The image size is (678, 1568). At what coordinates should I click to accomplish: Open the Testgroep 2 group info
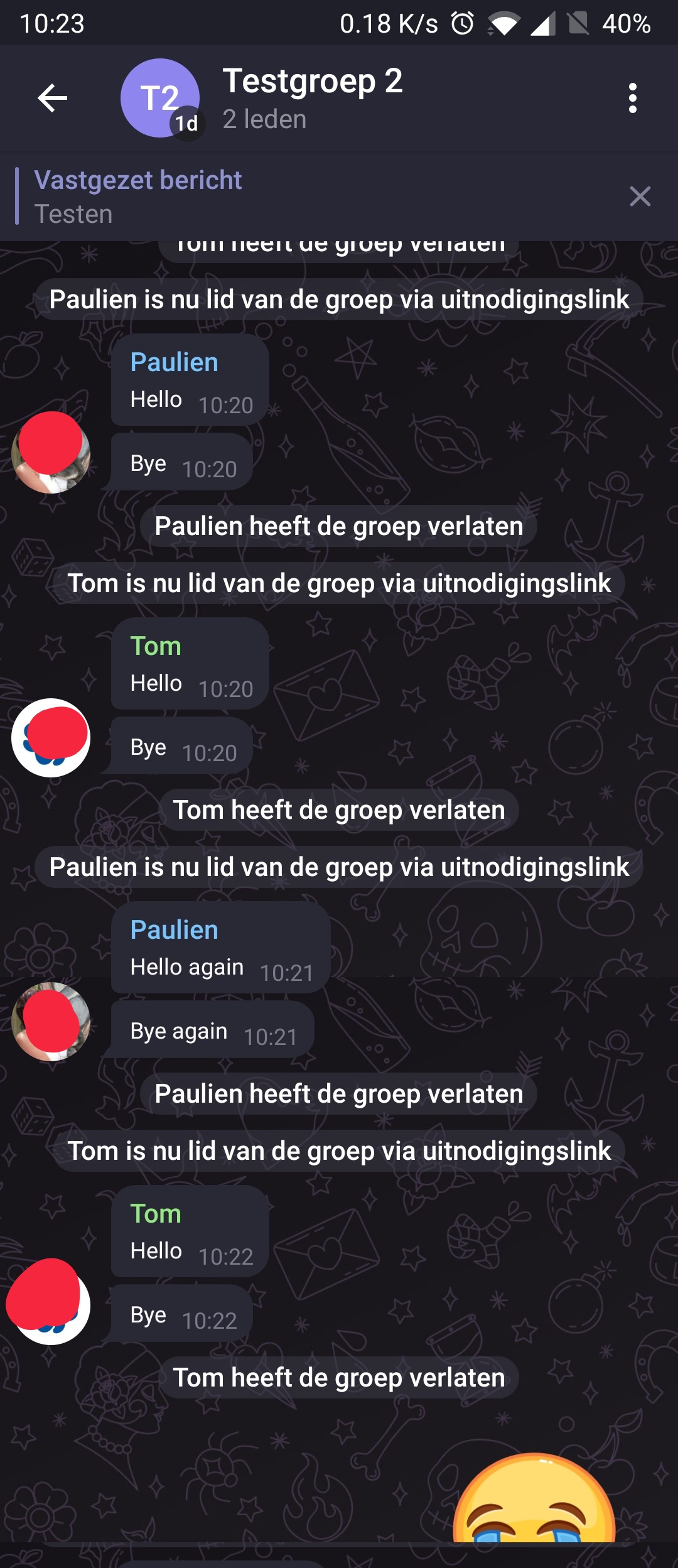pos(312,98)
